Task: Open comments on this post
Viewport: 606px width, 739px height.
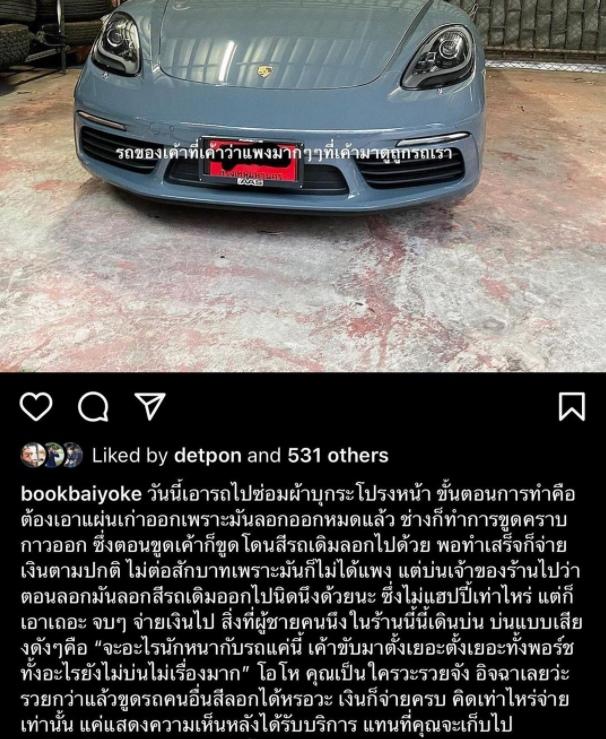Action: [93, 405]
